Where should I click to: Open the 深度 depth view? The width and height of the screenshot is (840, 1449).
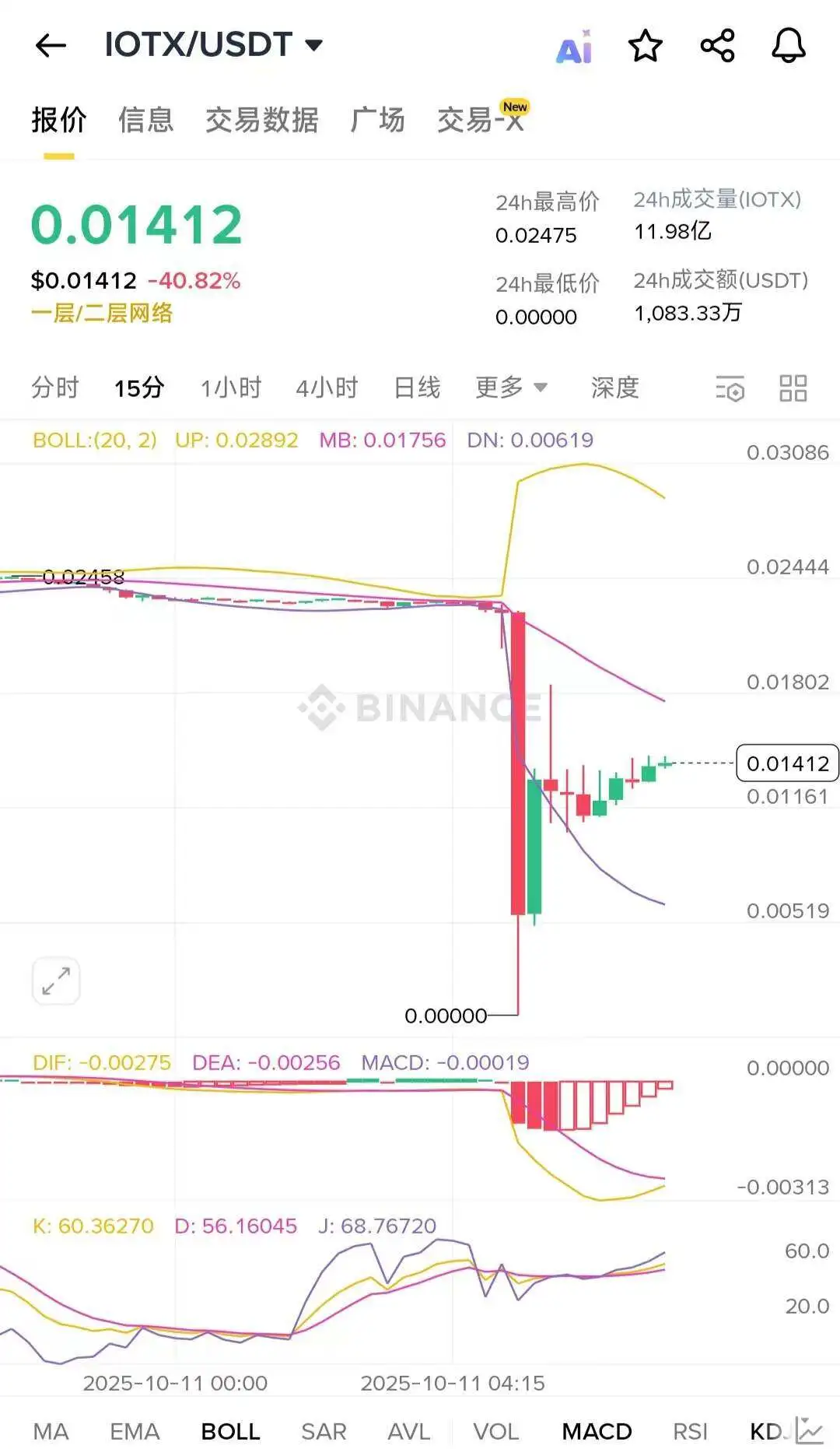point(614,388)
